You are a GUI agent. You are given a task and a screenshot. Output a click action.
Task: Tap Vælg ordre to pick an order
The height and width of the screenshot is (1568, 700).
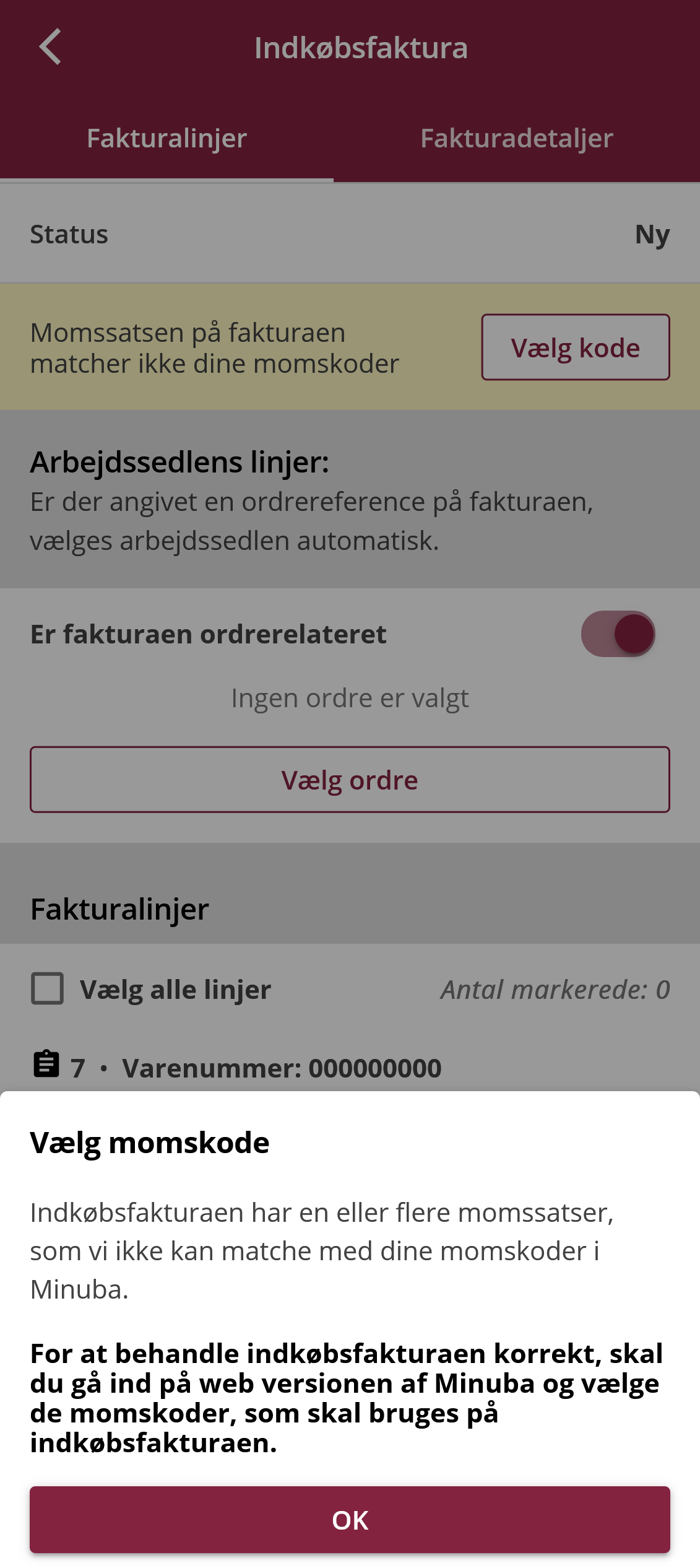coord(350,780)
